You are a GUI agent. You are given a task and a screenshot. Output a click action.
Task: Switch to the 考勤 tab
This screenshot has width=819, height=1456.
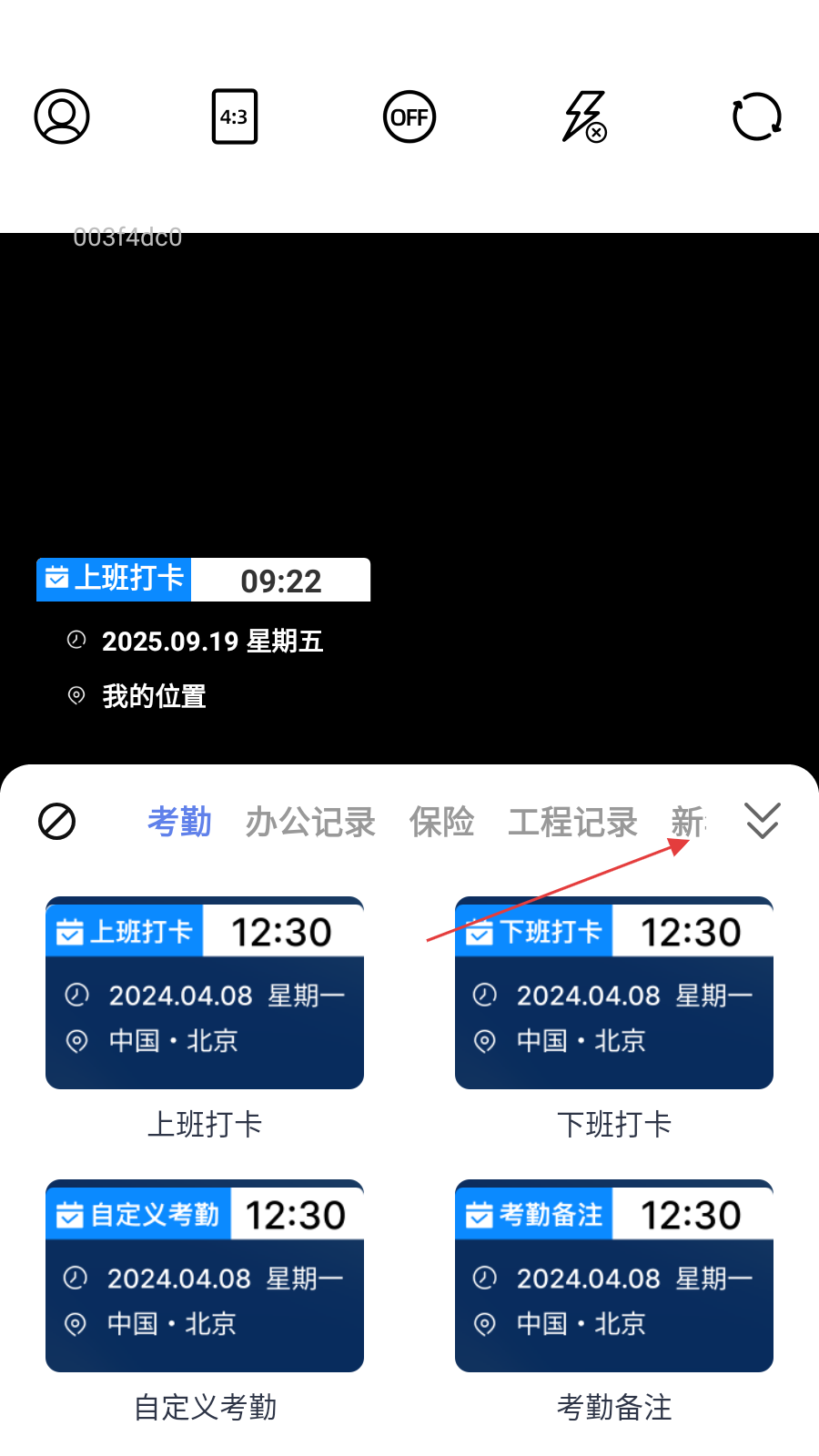(179, 822)
